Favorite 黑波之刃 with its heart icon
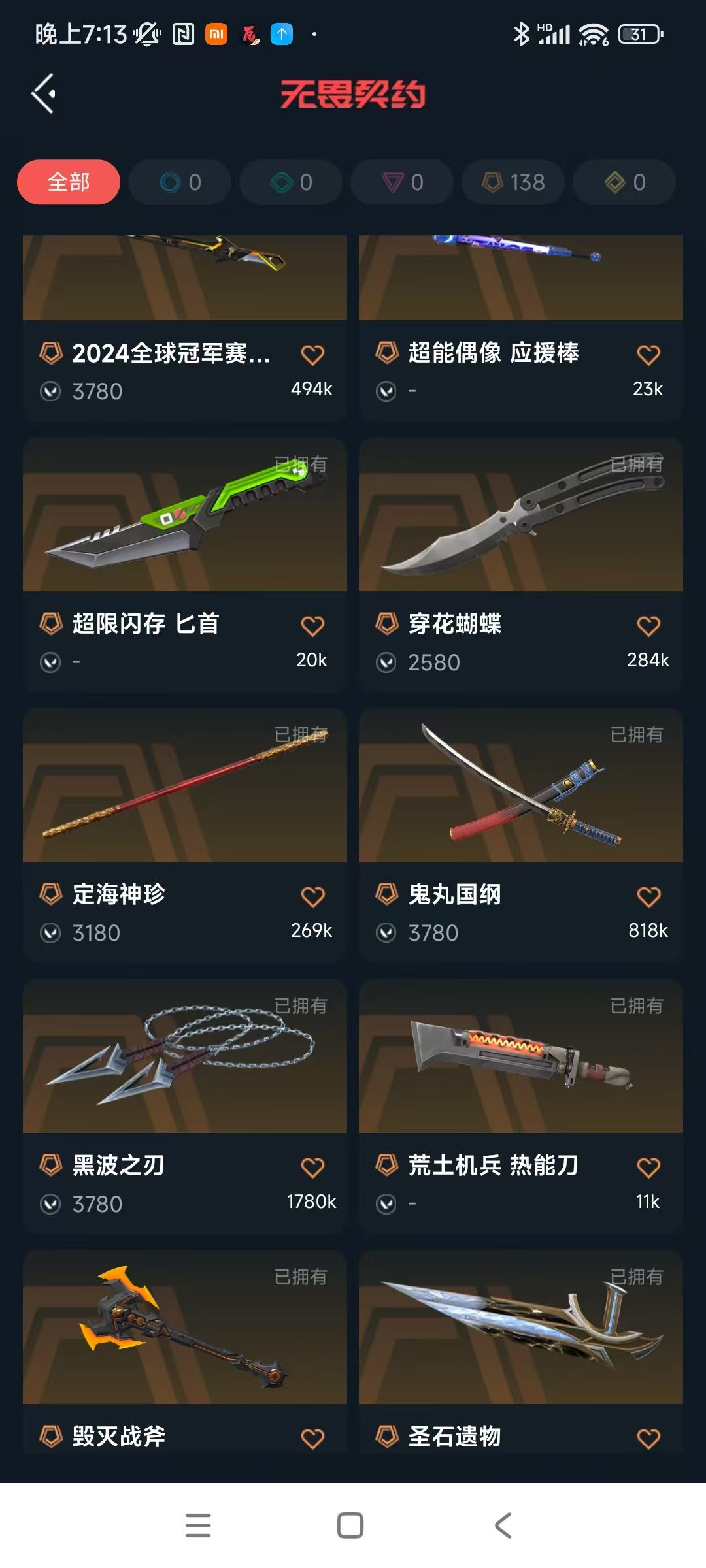The image size is (706, 1568). pos(312,1168)
